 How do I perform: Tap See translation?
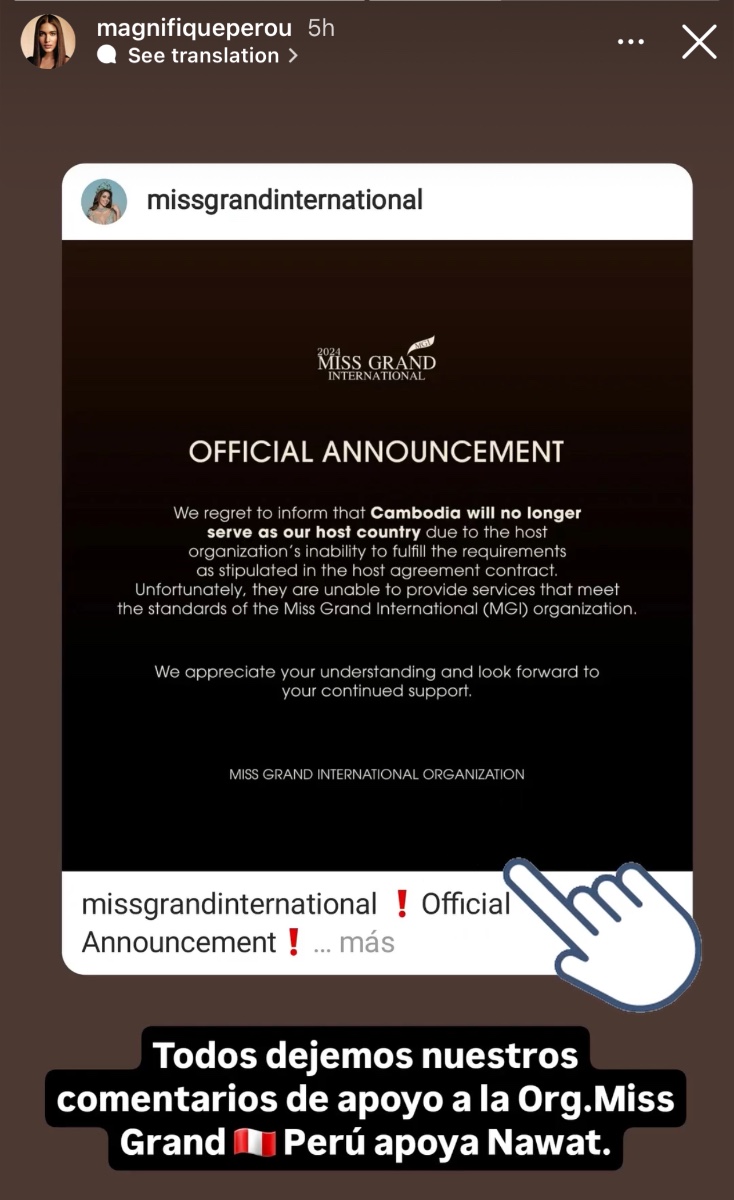[198, 56]
